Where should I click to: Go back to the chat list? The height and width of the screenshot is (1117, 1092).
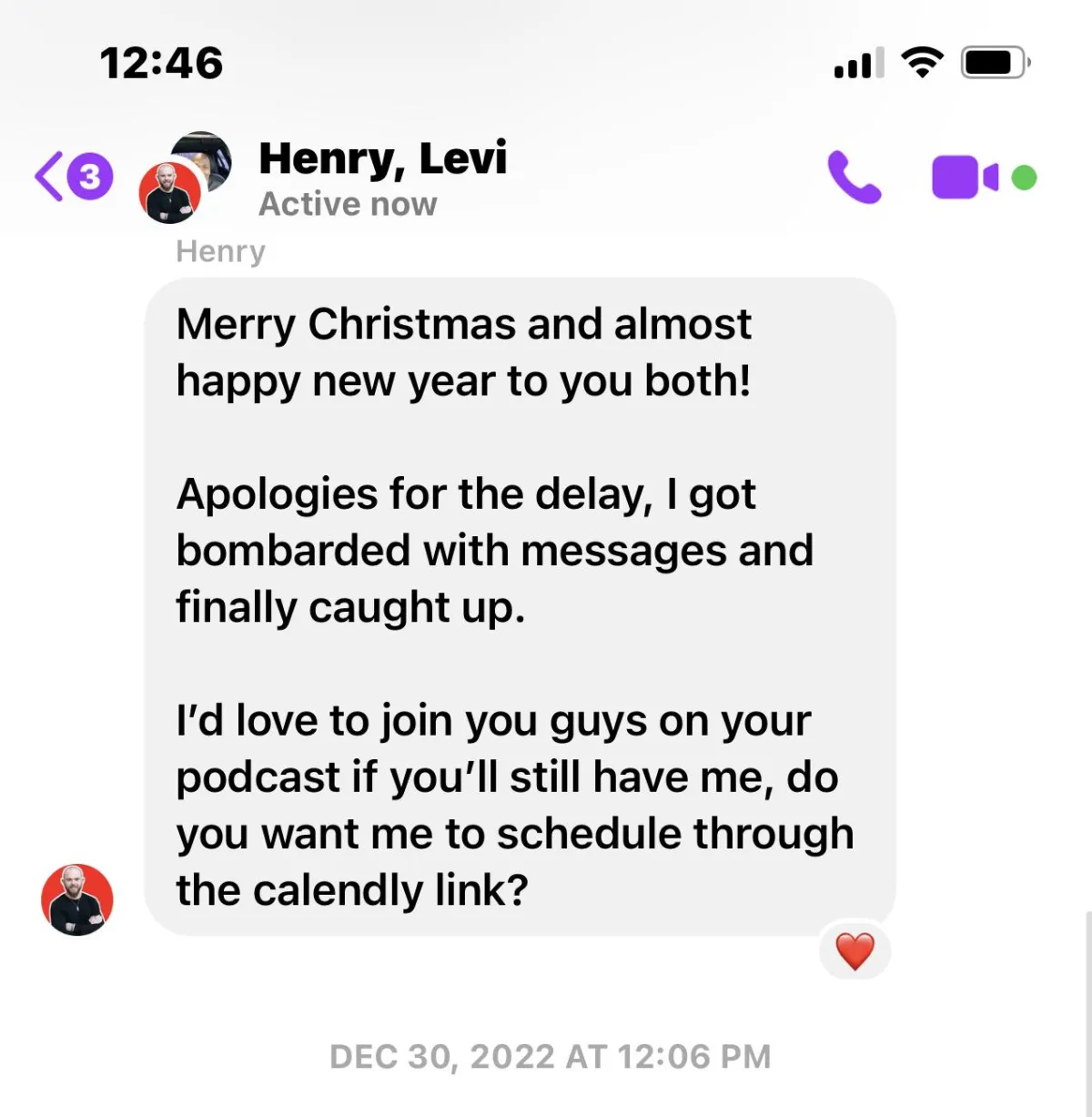click(x=73, y=177)
